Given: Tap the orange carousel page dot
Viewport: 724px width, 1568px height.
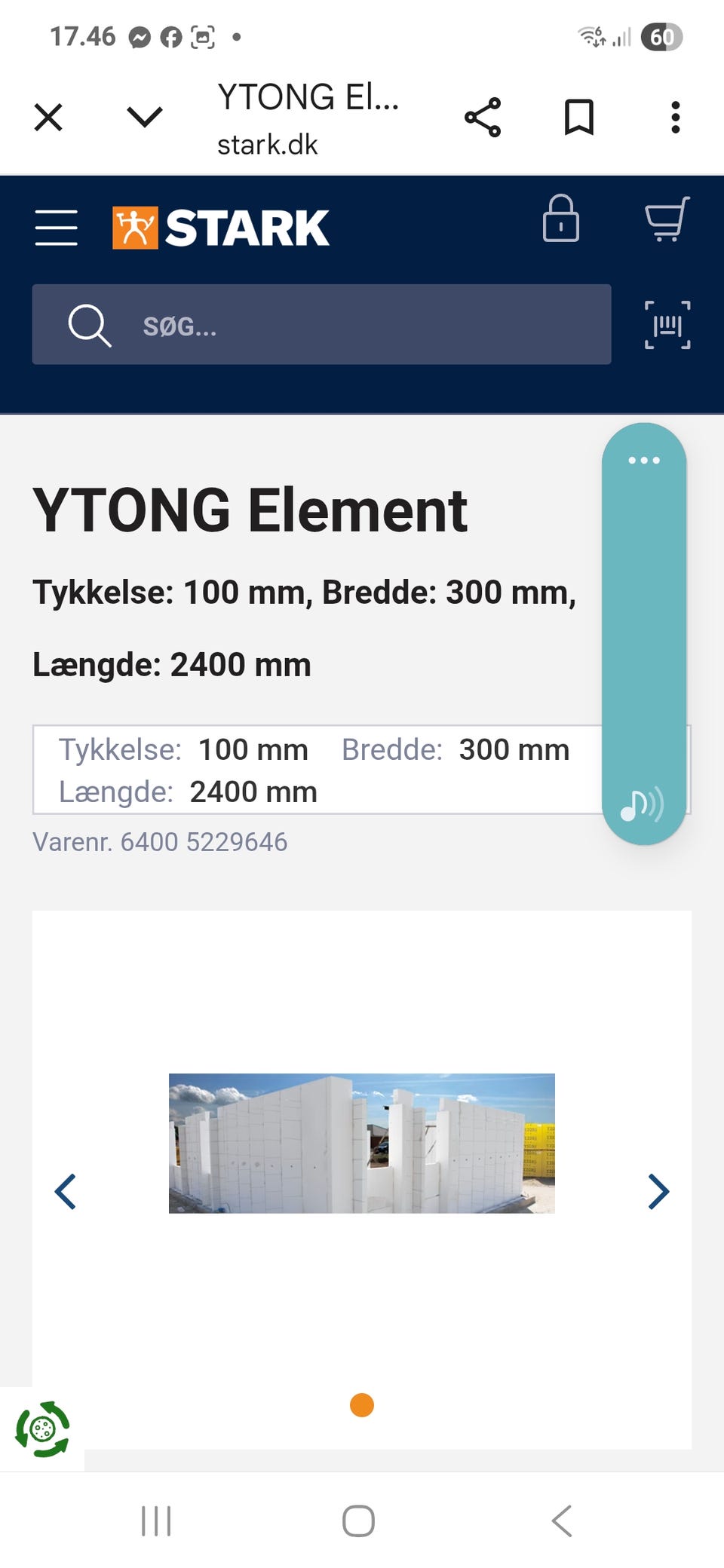Looking at the screenshot, I should tap(362, 1405).
